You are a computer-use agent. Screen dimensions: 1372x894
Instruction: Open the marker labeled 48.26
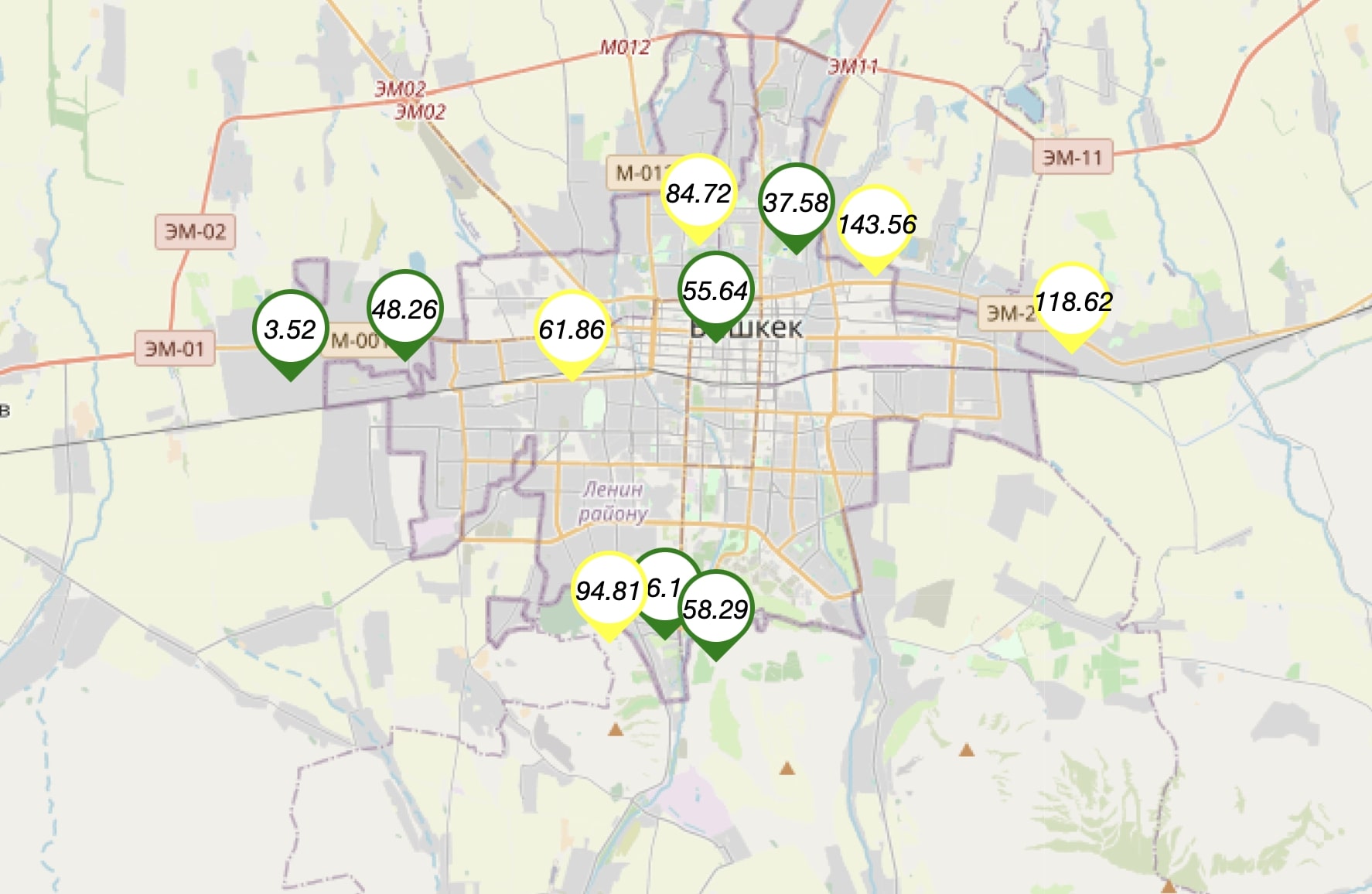pyautogui.click(x=404, y=309)
